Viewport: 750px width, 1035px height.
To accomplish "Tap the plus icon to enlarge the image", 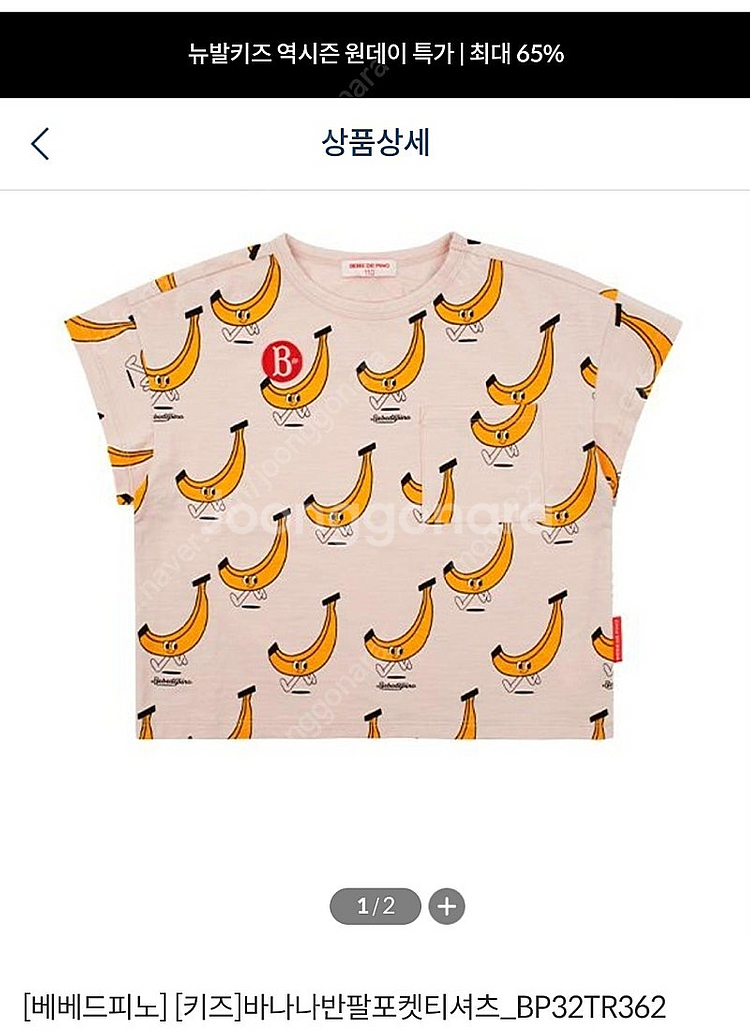I will pos(446,907).
